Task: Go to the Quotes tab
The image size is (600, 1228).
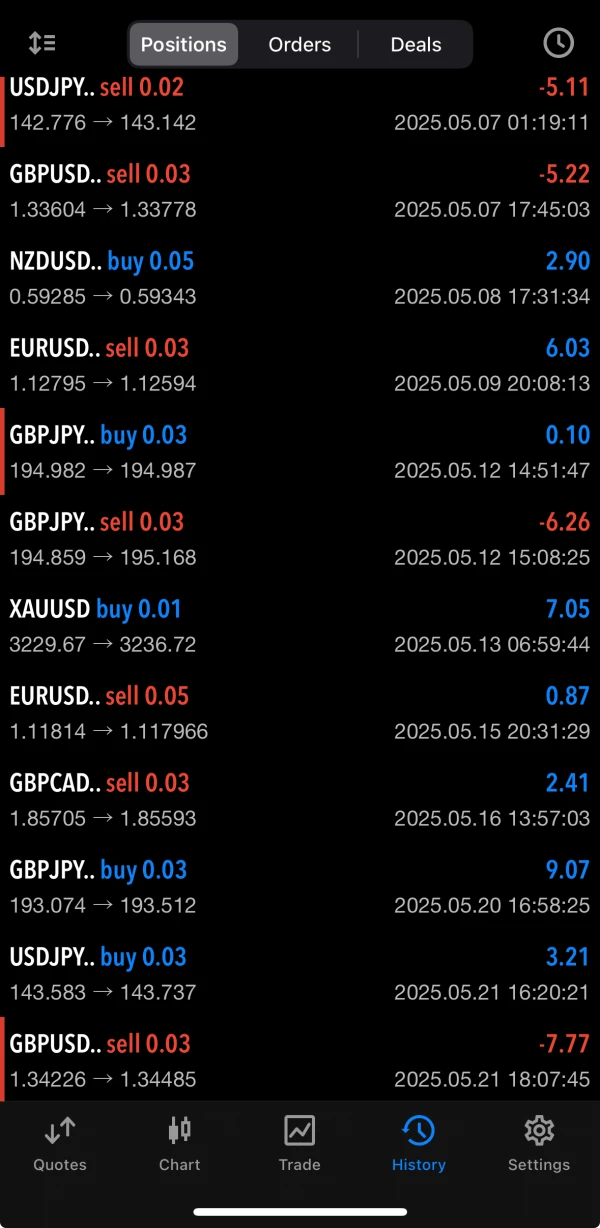Action: pyautogui.click(x=60, y=1144)
